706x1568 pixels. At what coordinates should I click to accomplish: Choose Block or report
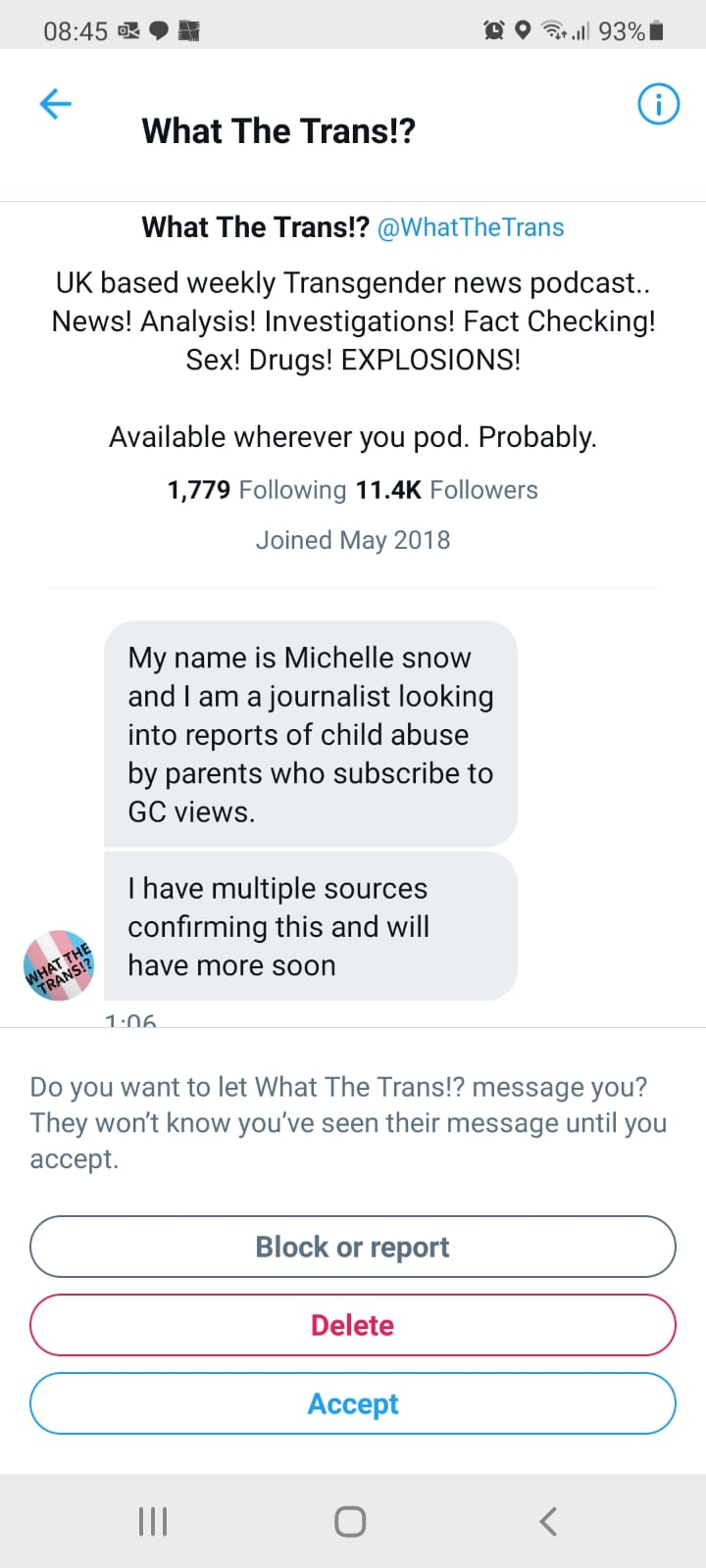pos(353,1247)
